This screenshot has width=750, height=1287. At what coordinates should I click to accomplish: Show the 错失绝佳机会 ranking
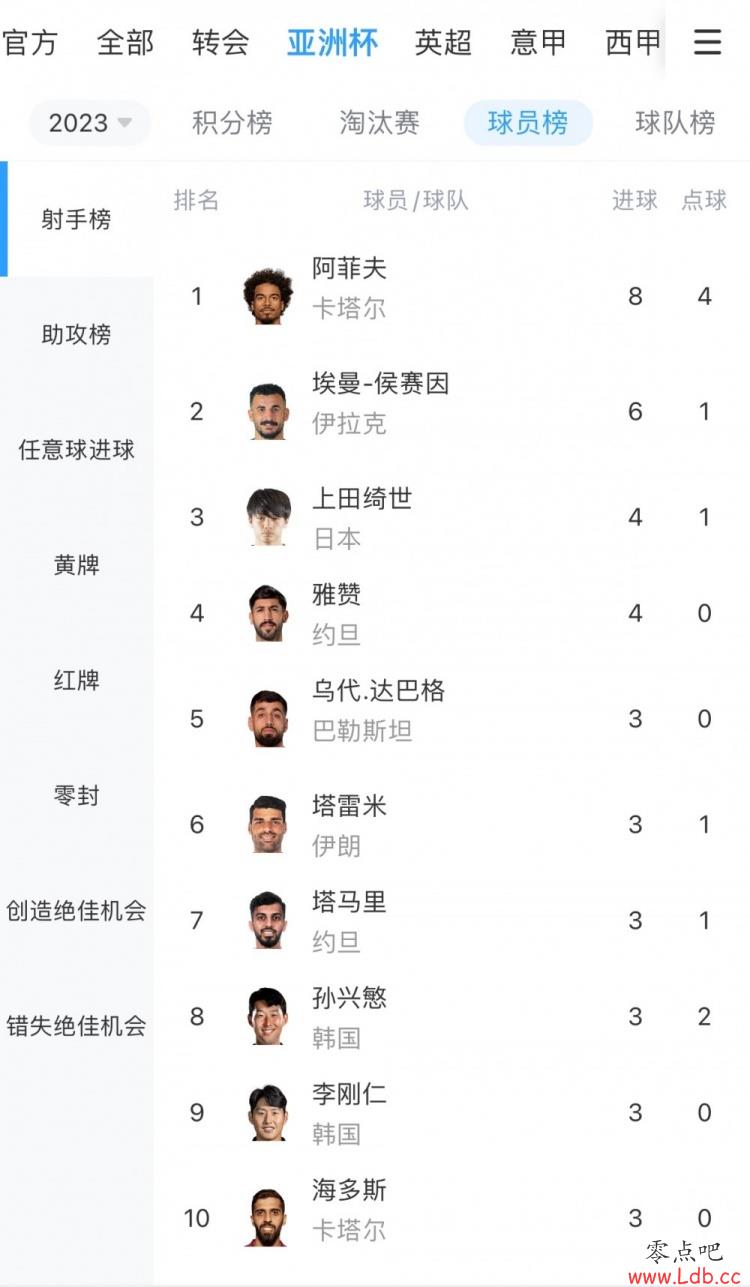(x=77, y=1026)
